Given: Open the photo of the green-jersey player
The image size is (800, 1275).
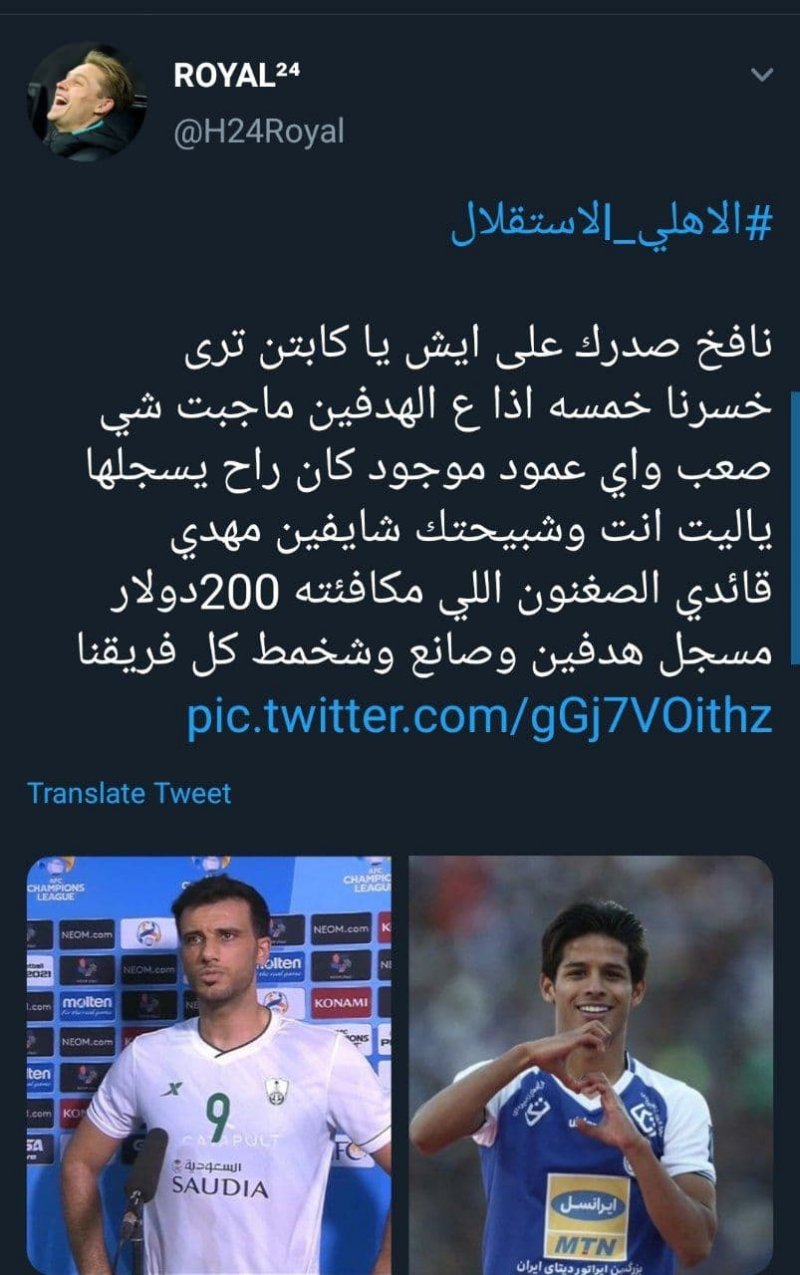Looking at the screenshot, I should click(209, 1064).
